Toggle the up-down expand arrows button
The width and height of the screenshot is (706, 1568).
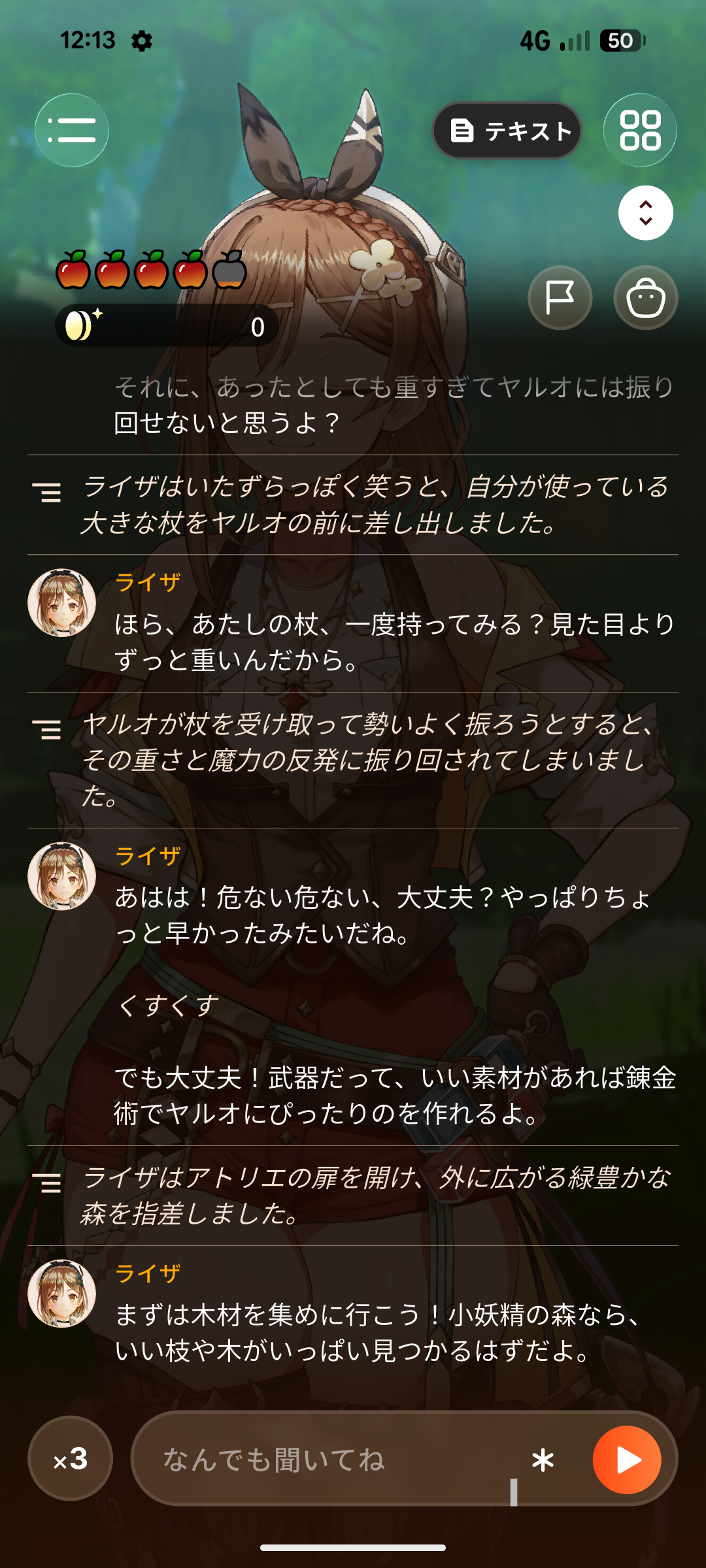pos(646,213)
